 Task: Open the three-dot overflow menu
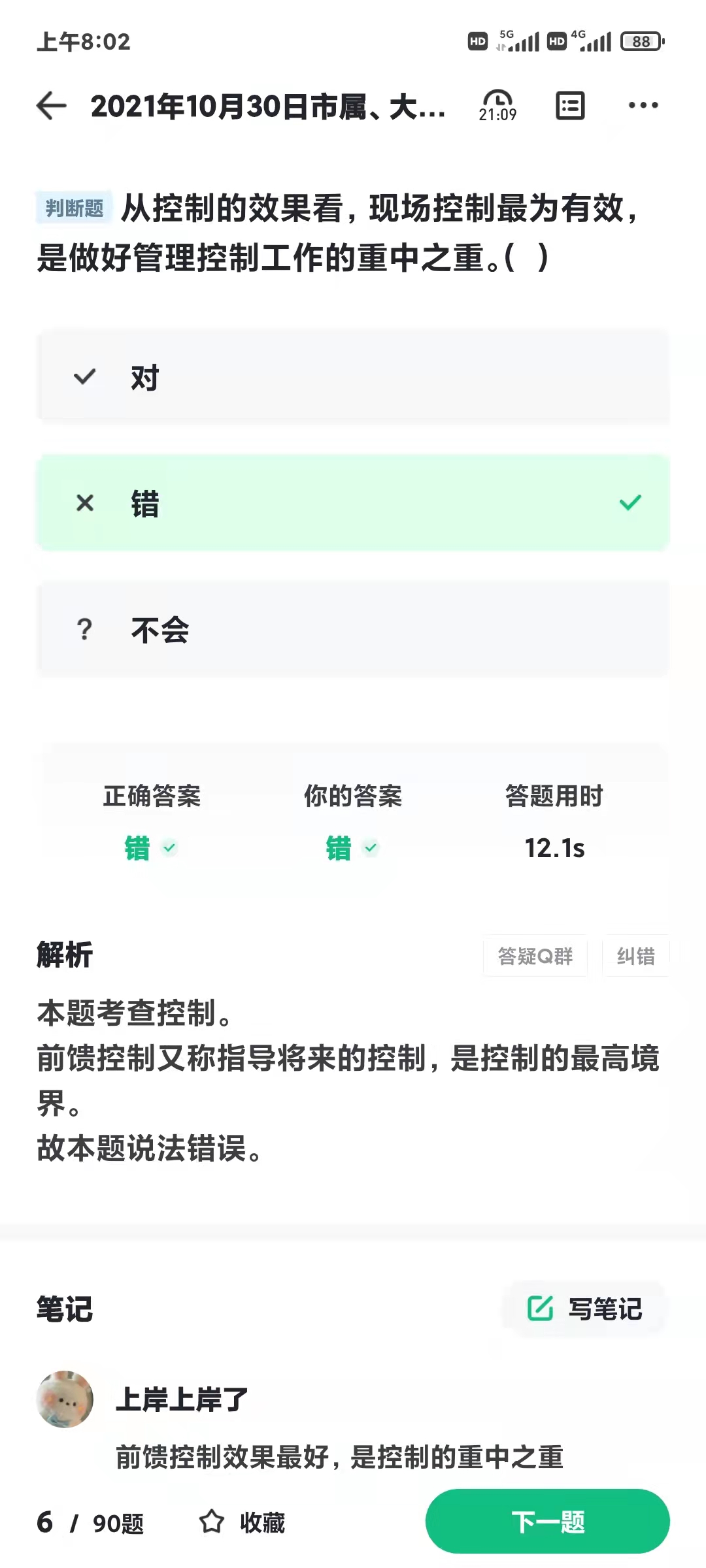click(643, 106)
